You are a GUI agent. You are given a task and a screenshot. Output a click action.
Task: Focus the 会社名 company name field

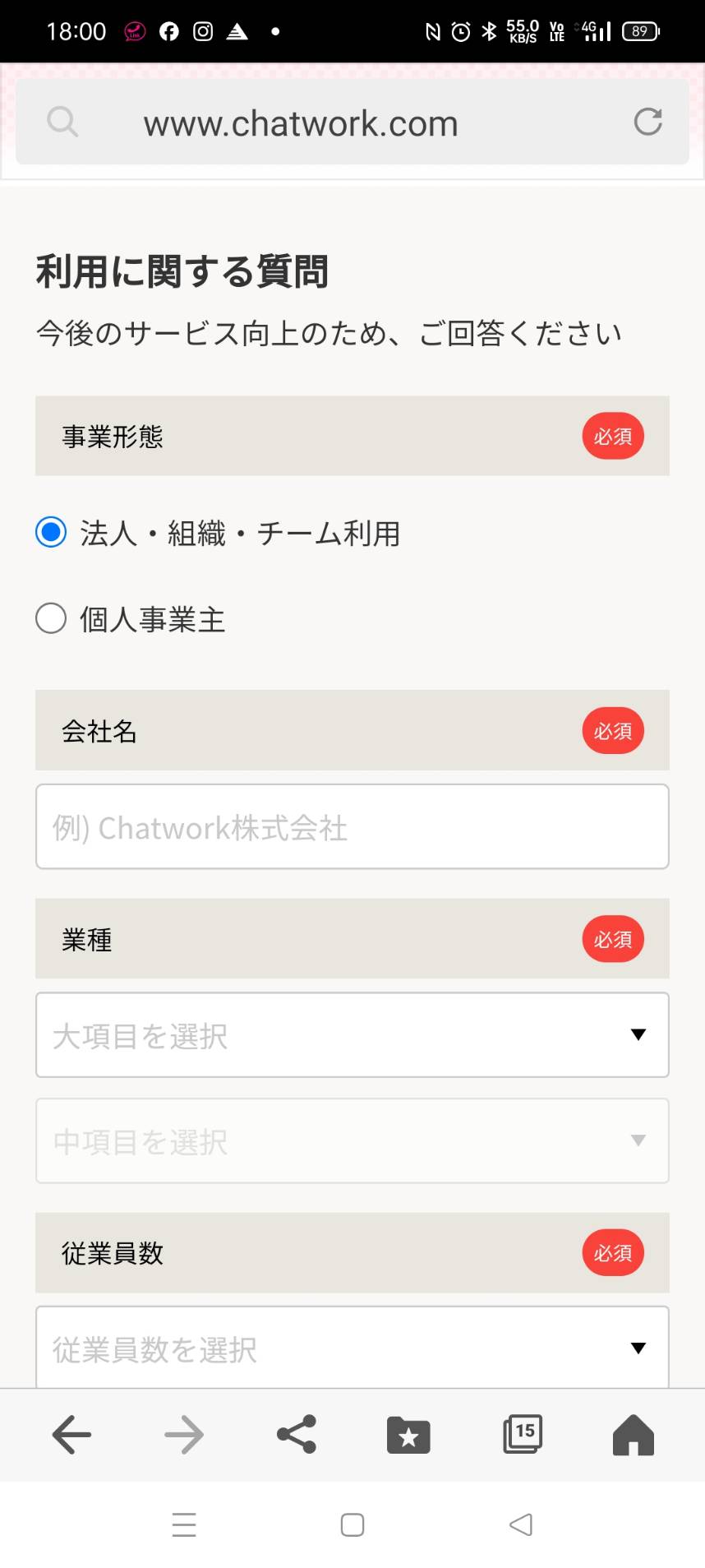[x=352, y=826]
